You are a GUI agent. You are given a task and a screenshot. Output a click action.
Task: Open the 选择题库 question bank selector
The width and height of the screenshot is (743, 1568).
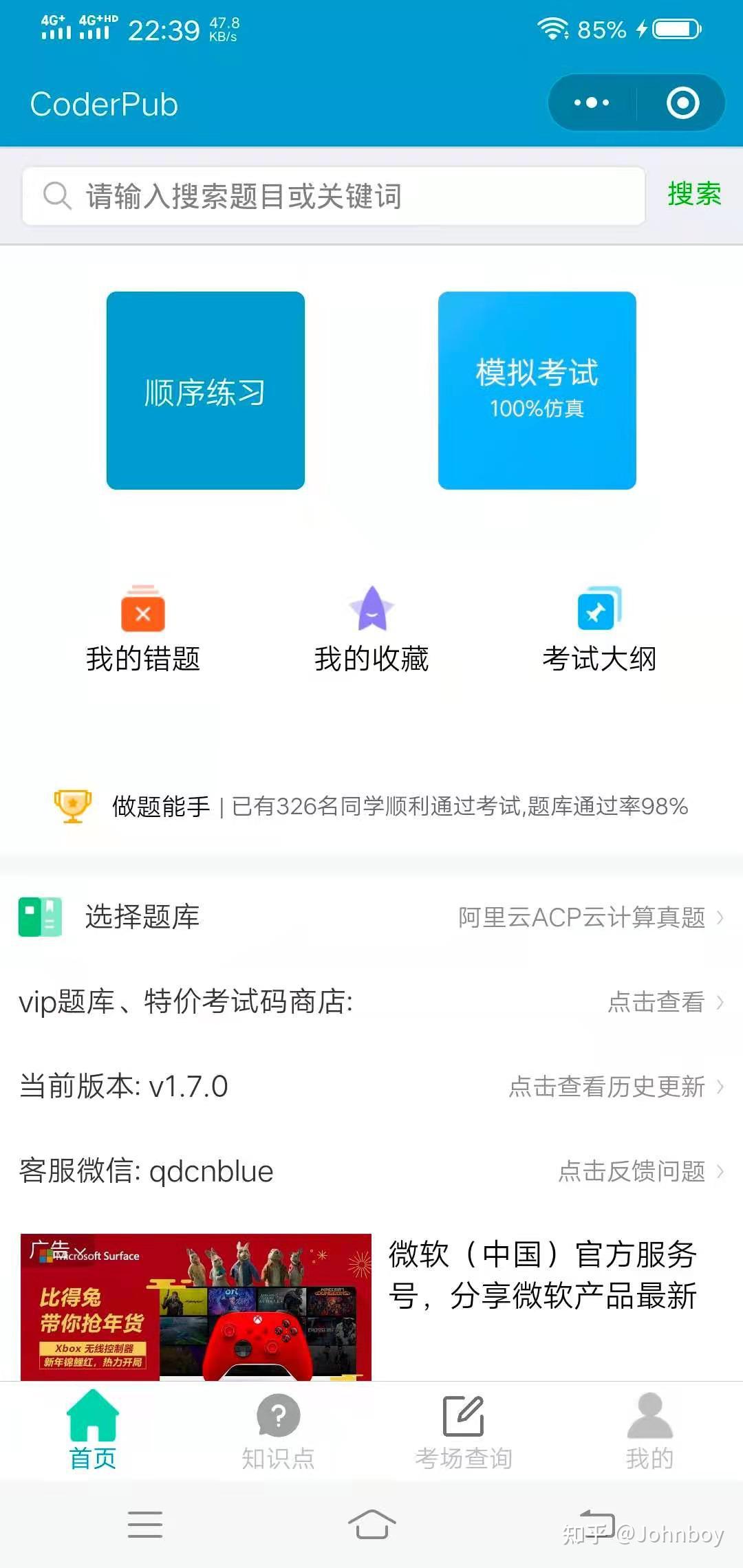pos(371,917)
